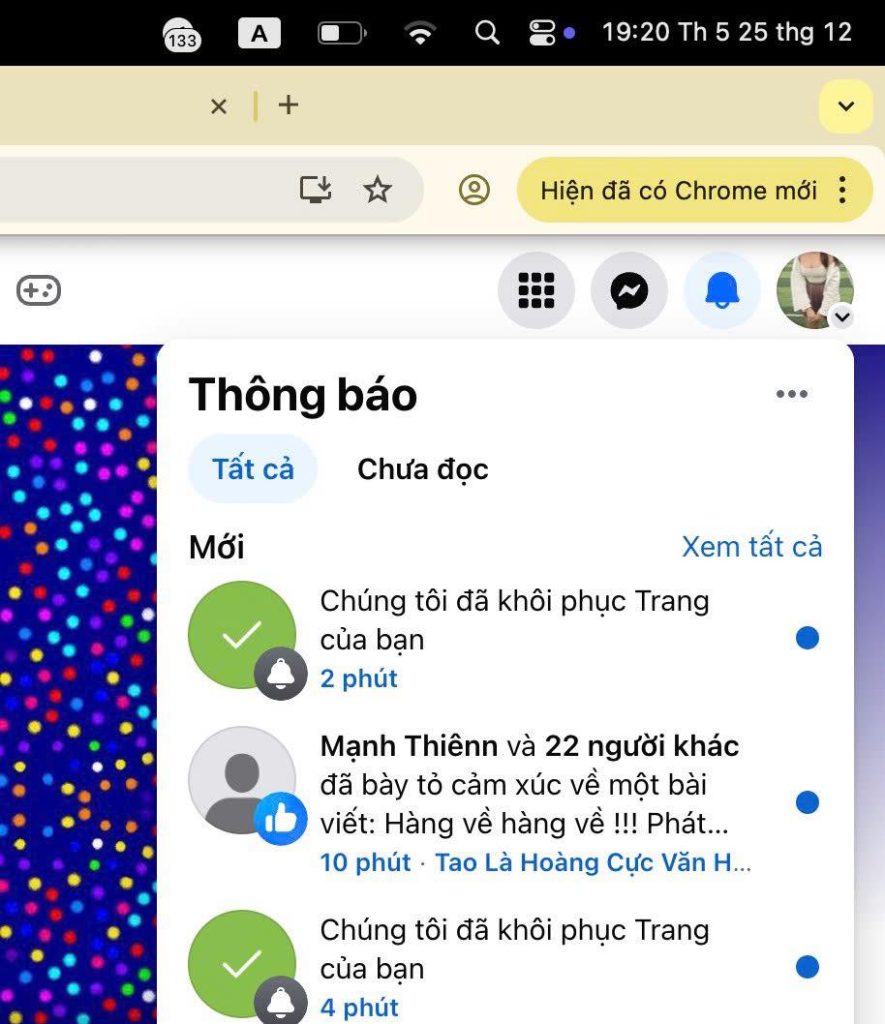Click the "Hiện đã có Chrome mới" update button

(680, 190)
